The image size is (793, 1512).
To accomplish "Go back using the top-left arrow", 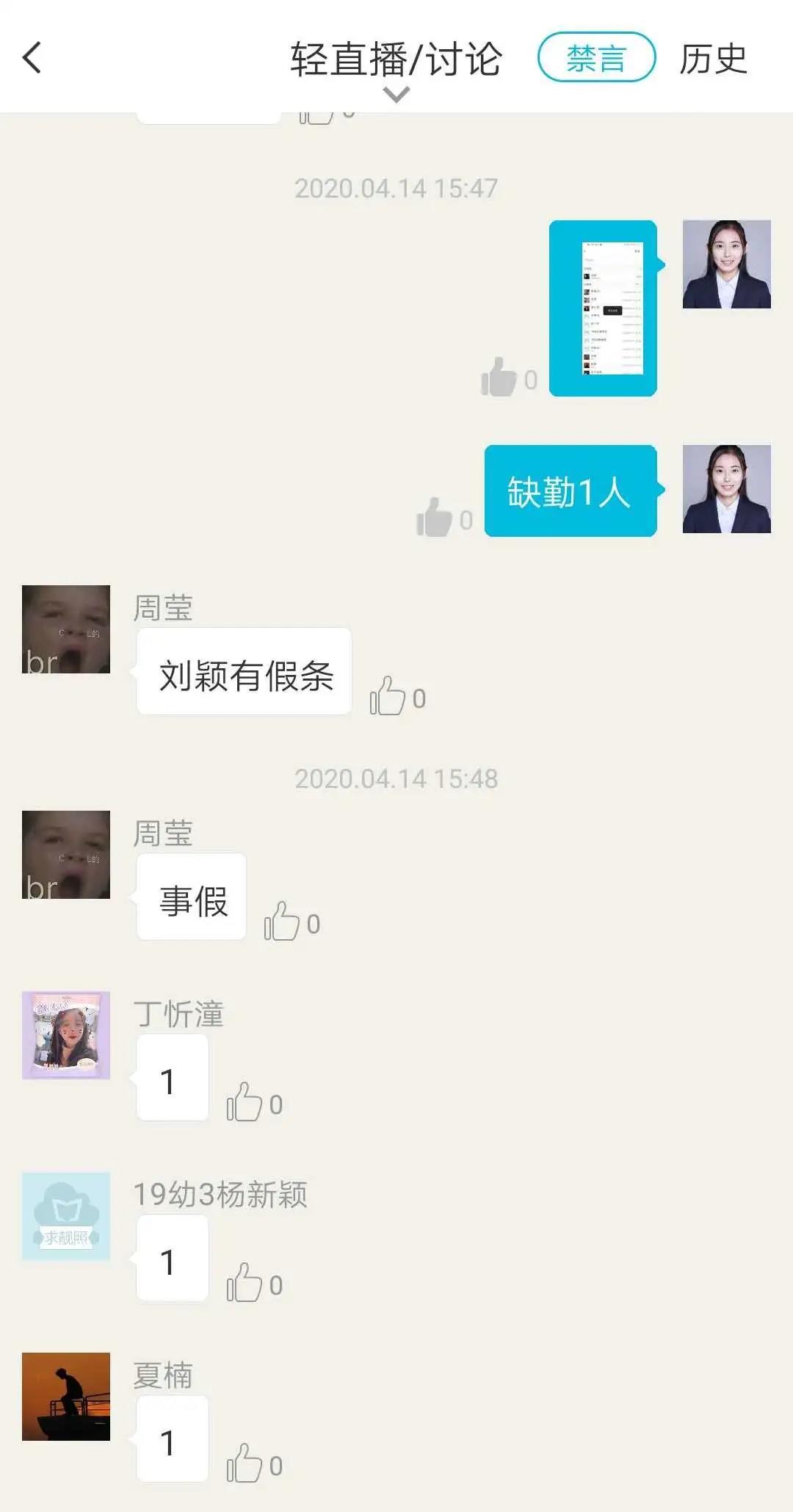I will tap(32, 58).
